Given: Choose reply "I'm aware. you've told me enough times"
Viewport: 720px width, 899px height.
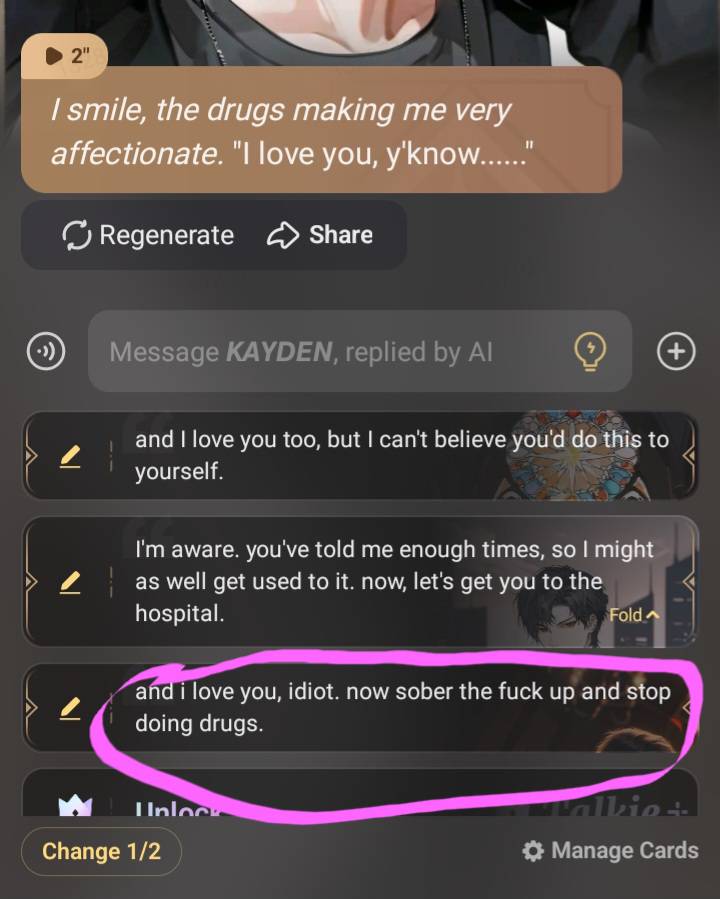Looking at the screenshot, I should coord(380,580).
